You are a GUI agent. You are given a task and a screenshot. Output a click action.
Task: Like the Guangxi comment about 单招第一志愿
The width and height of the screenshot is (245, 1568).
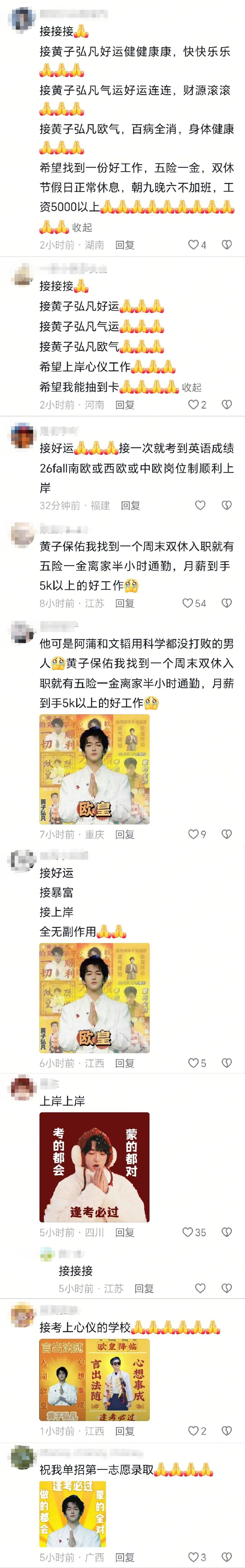[x=194, y=1557]
